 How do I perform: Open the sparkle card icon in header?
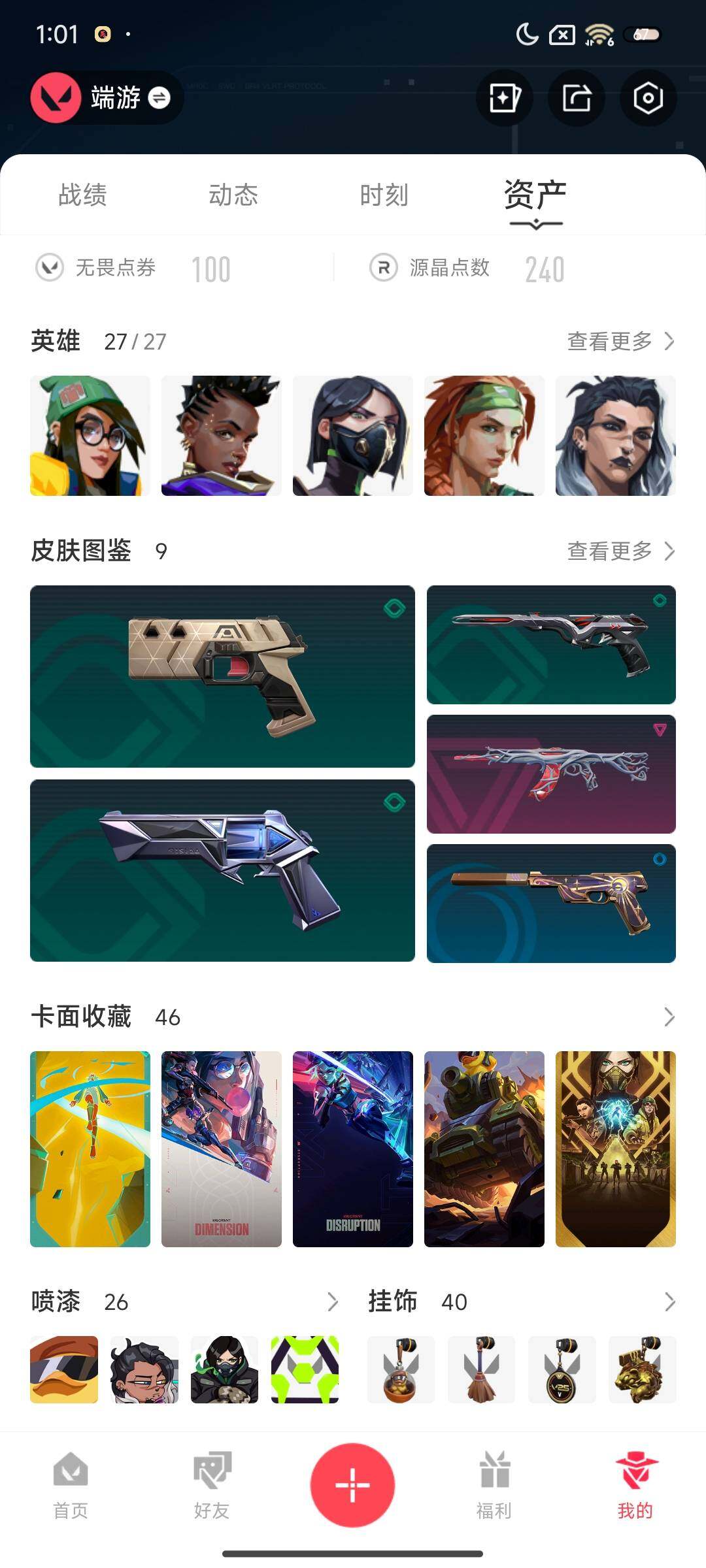click(504, 99)
